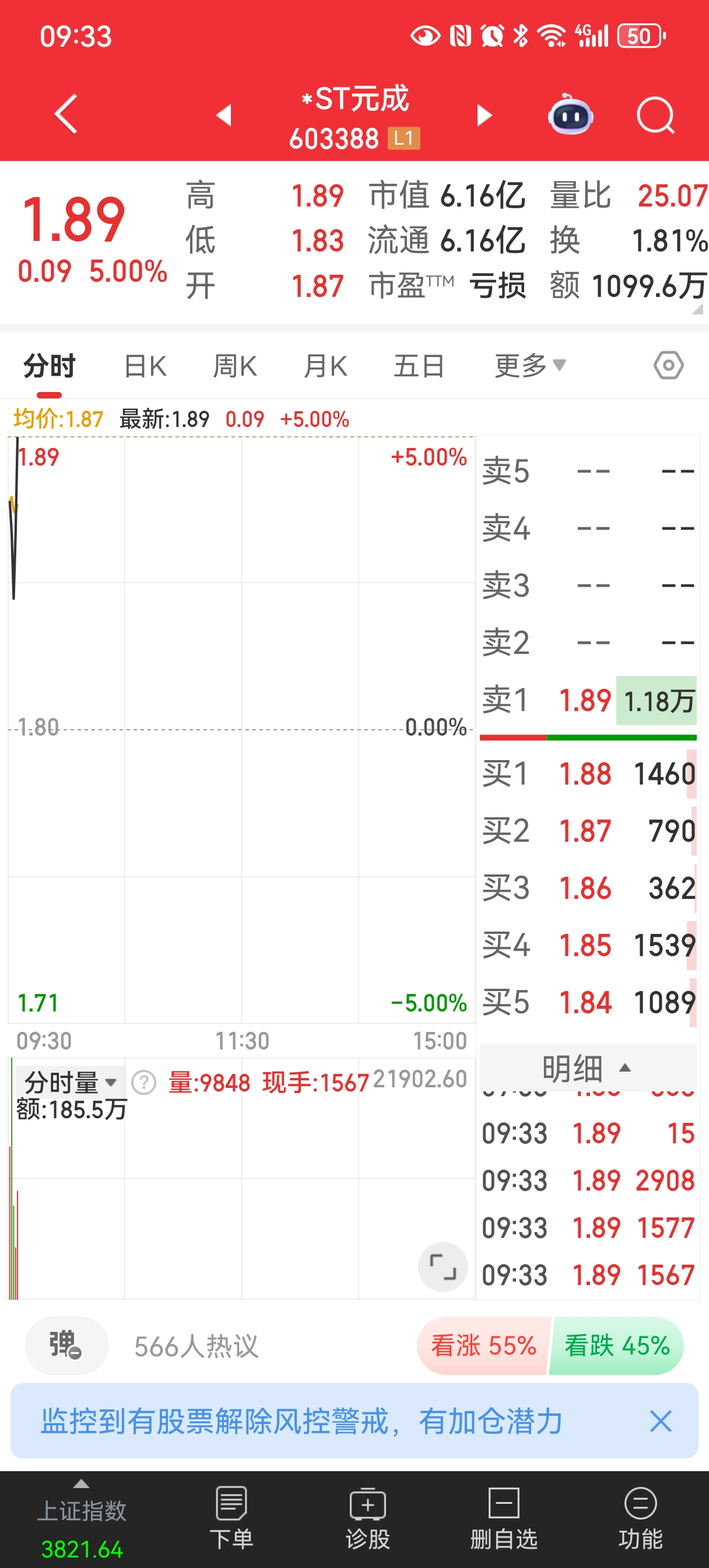709x1568 pixels.
Task: Dismiss the risk-control alert banner
Action: click(x=659, y=1422)
